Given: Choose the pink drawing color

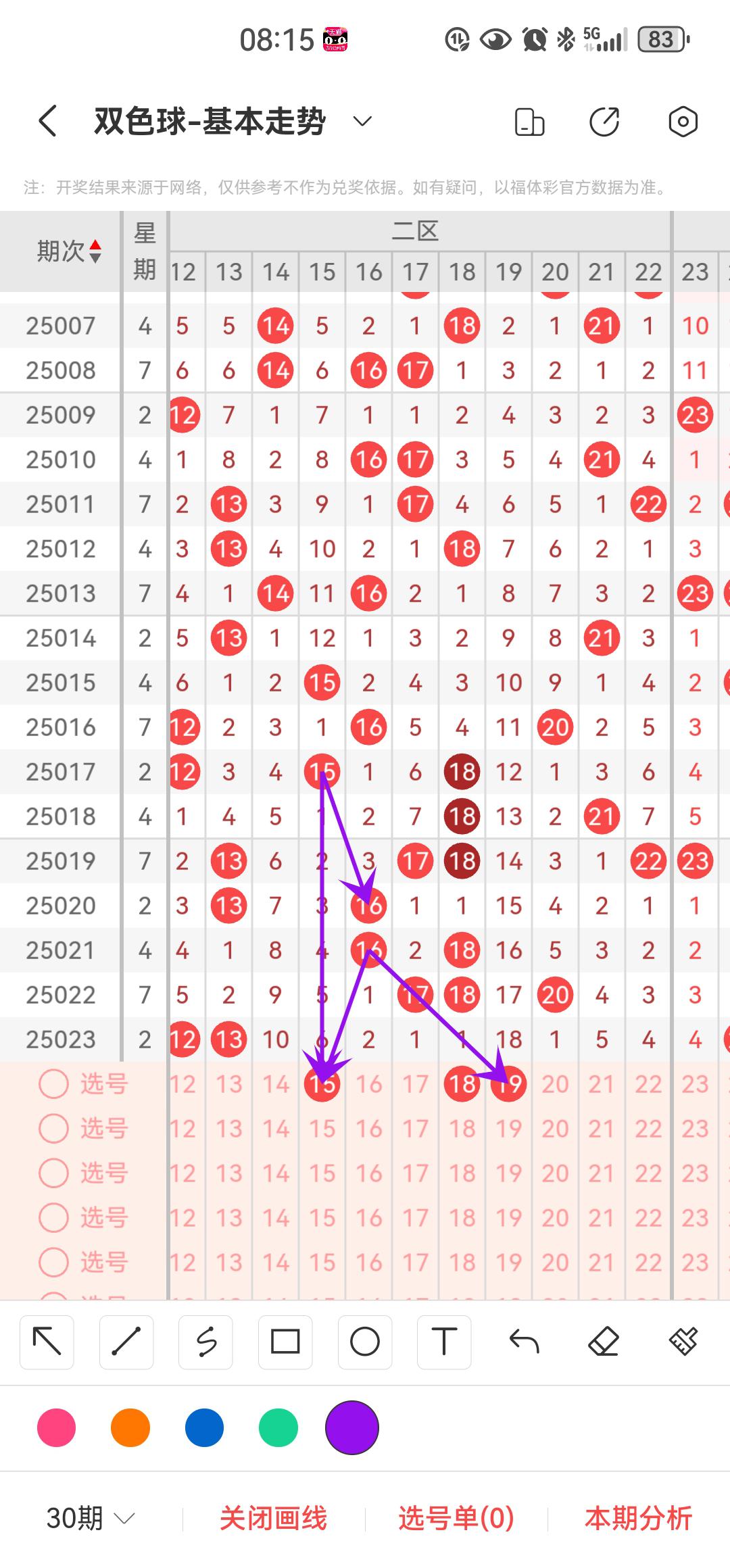Looking at the screenshot, I should (x=57, y=1427).
